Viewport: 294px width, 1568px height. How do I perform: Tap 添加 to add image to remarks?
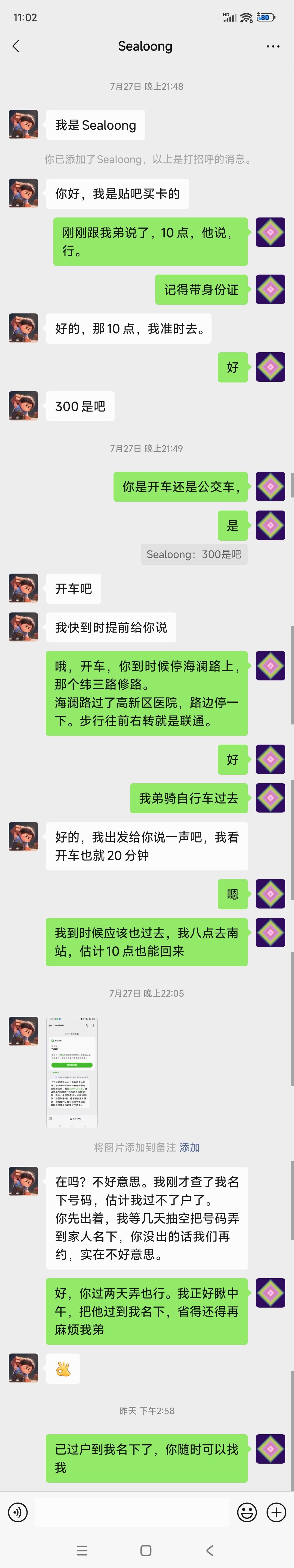coord(190,1147)
